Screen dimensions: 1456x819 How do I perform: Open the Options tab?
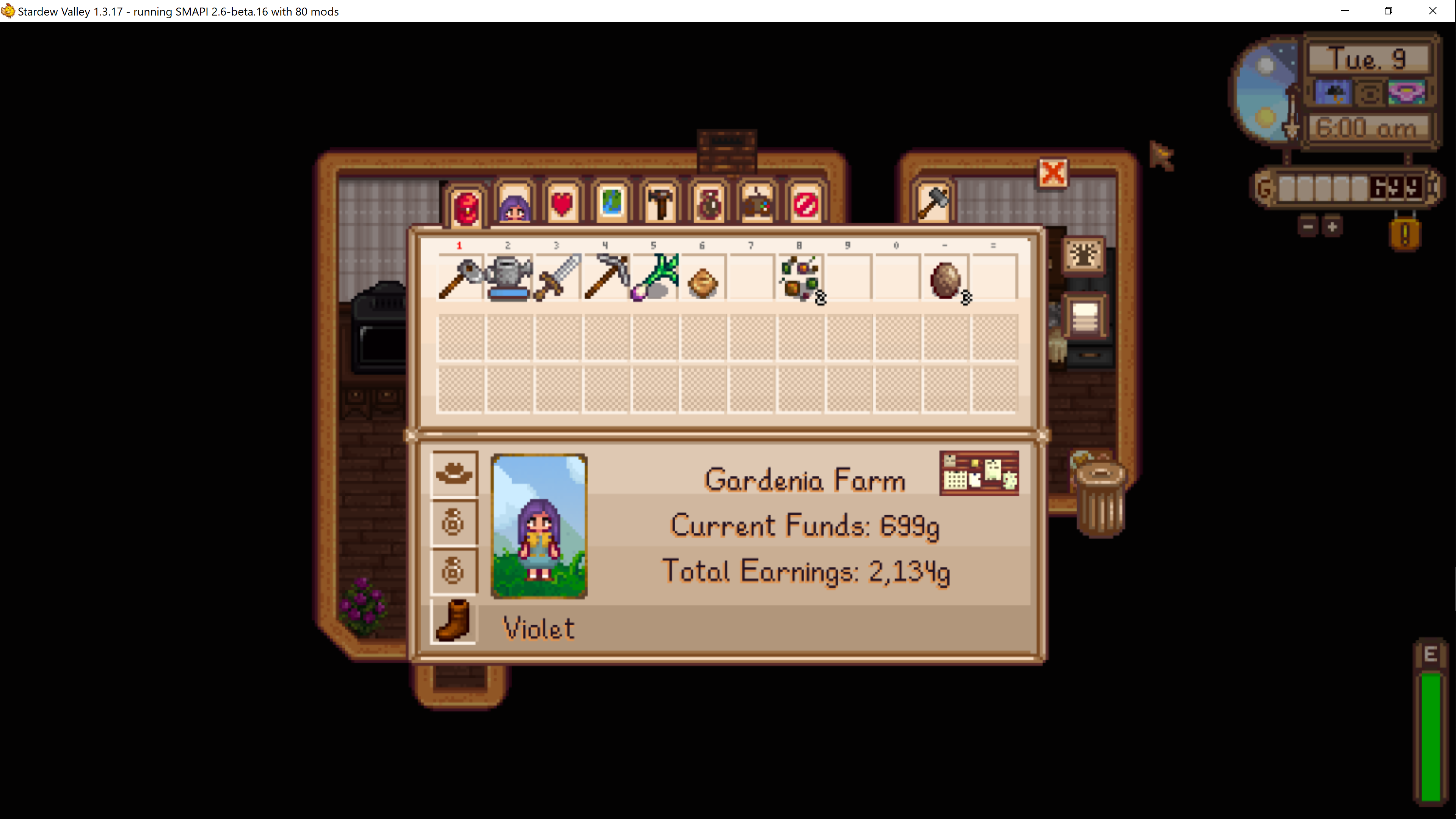pyautogui.click(x=758, y=204)
